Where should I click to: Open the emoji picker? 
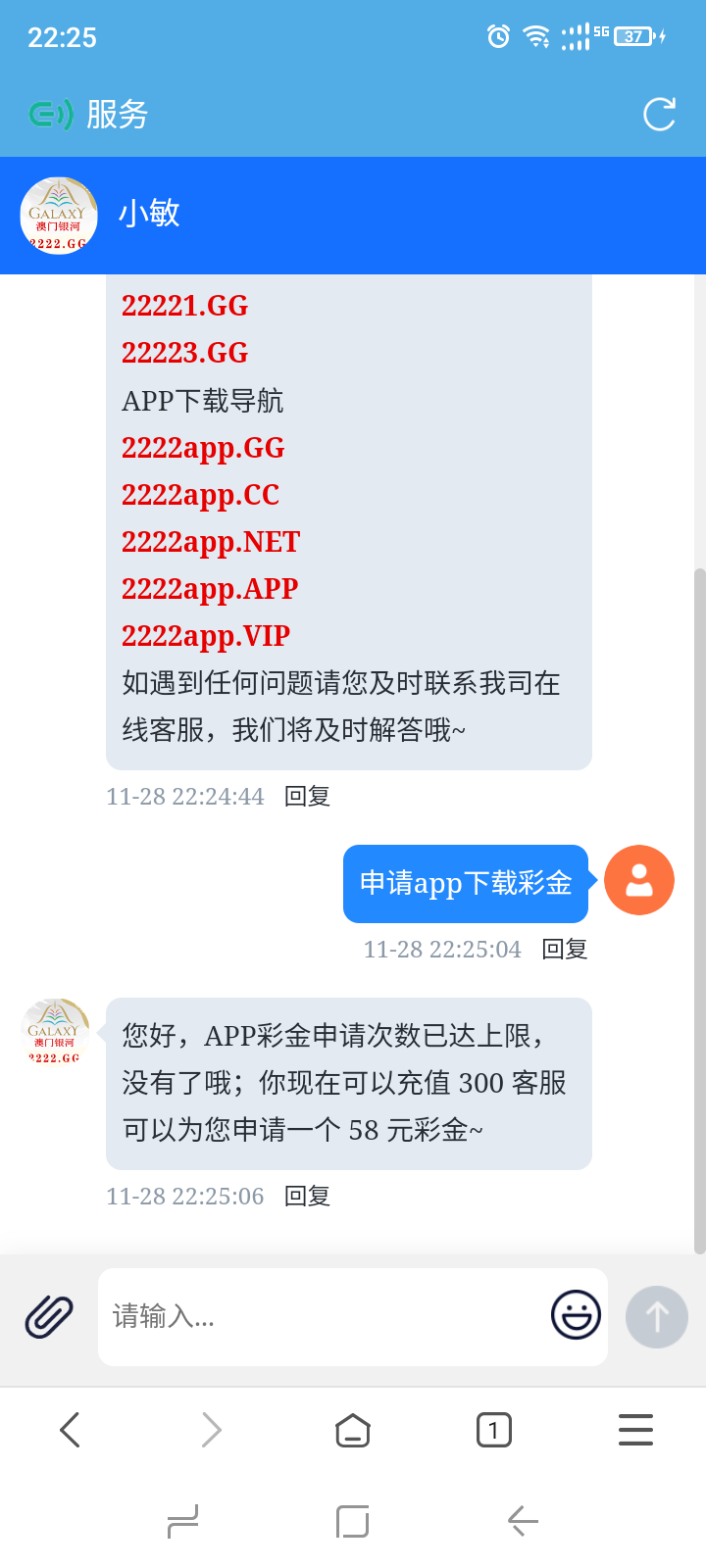[576, 1315]
